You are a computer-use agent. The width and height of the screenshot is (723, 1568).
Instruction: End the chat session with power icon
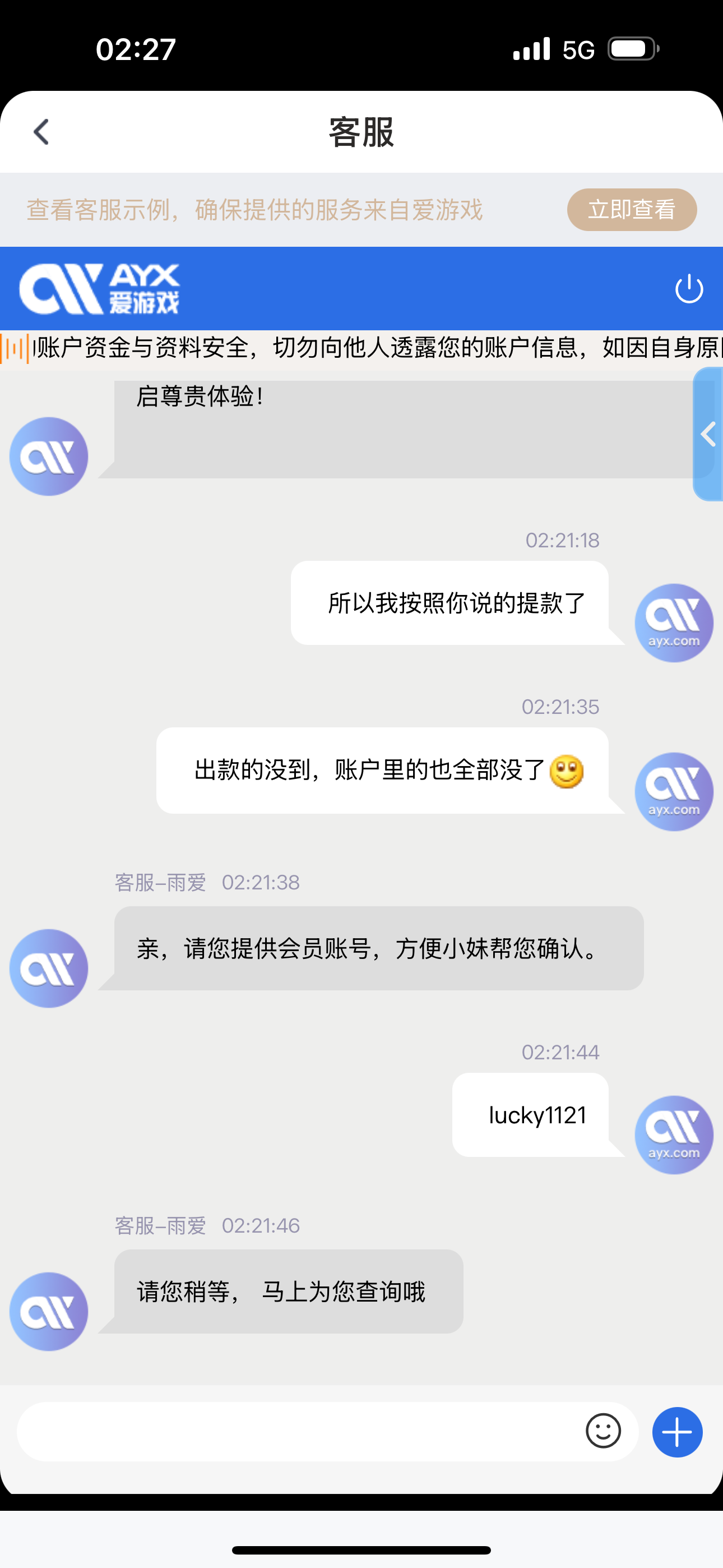(689, 288)
